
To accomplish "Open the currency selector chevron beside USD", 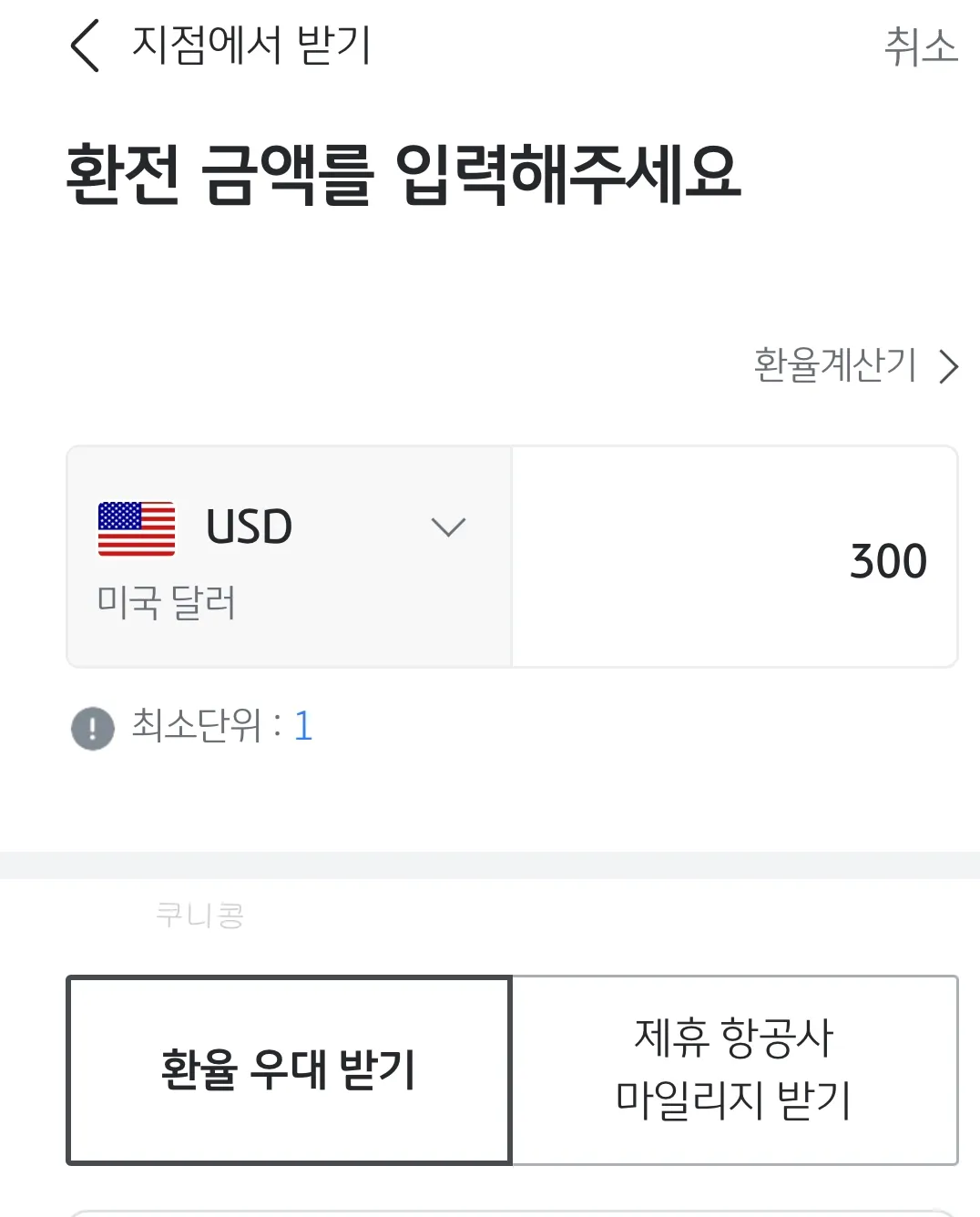I will pos(445,527).
